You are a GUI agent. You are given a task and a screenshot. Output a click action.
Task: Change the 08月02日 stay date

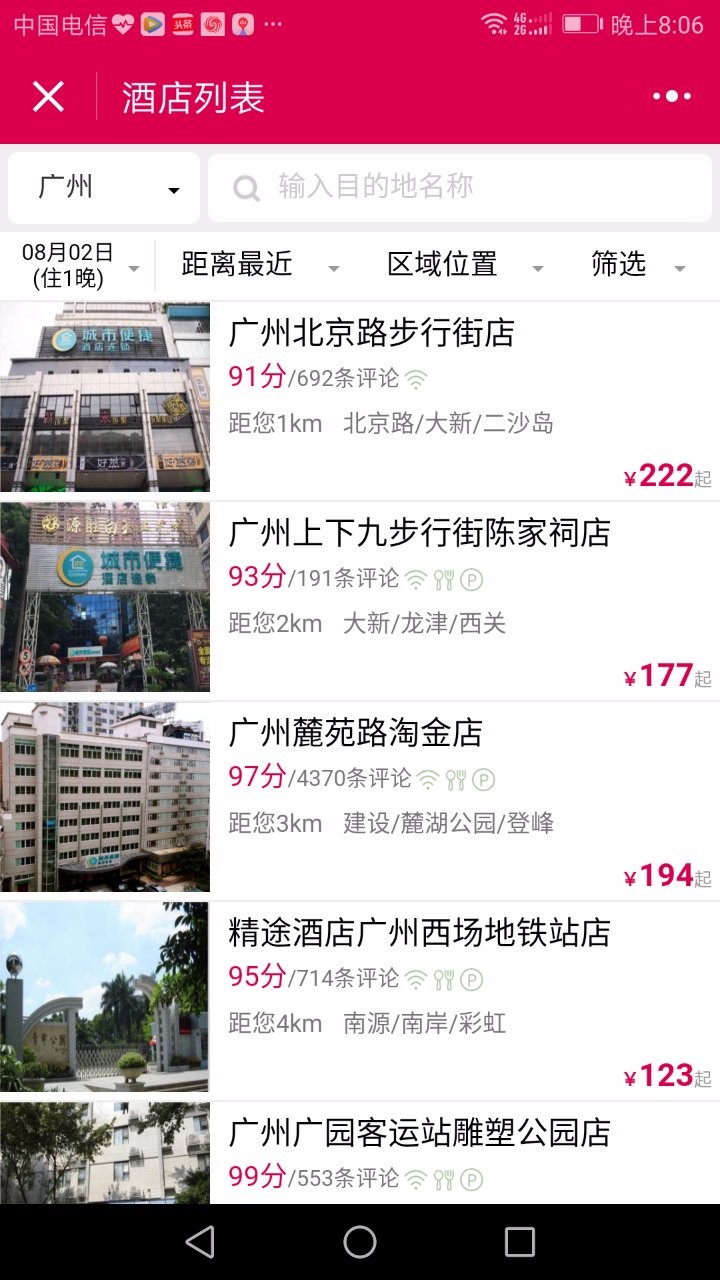point(78,265)
